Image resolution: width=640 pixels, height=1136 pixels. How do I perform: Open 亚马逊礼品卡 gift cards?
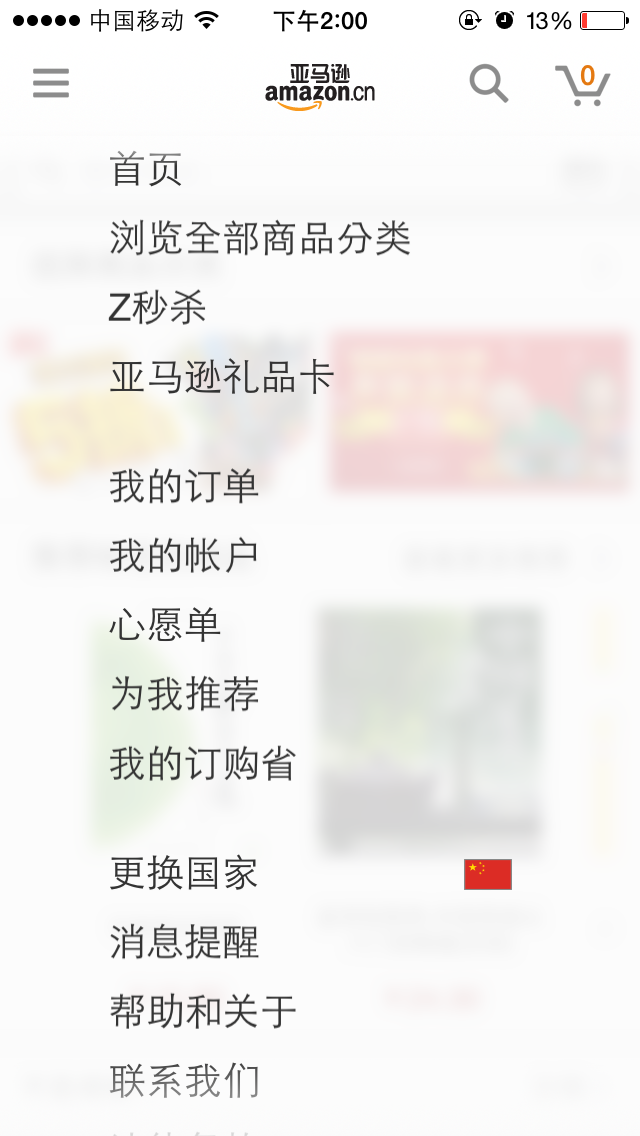(221, 378)
